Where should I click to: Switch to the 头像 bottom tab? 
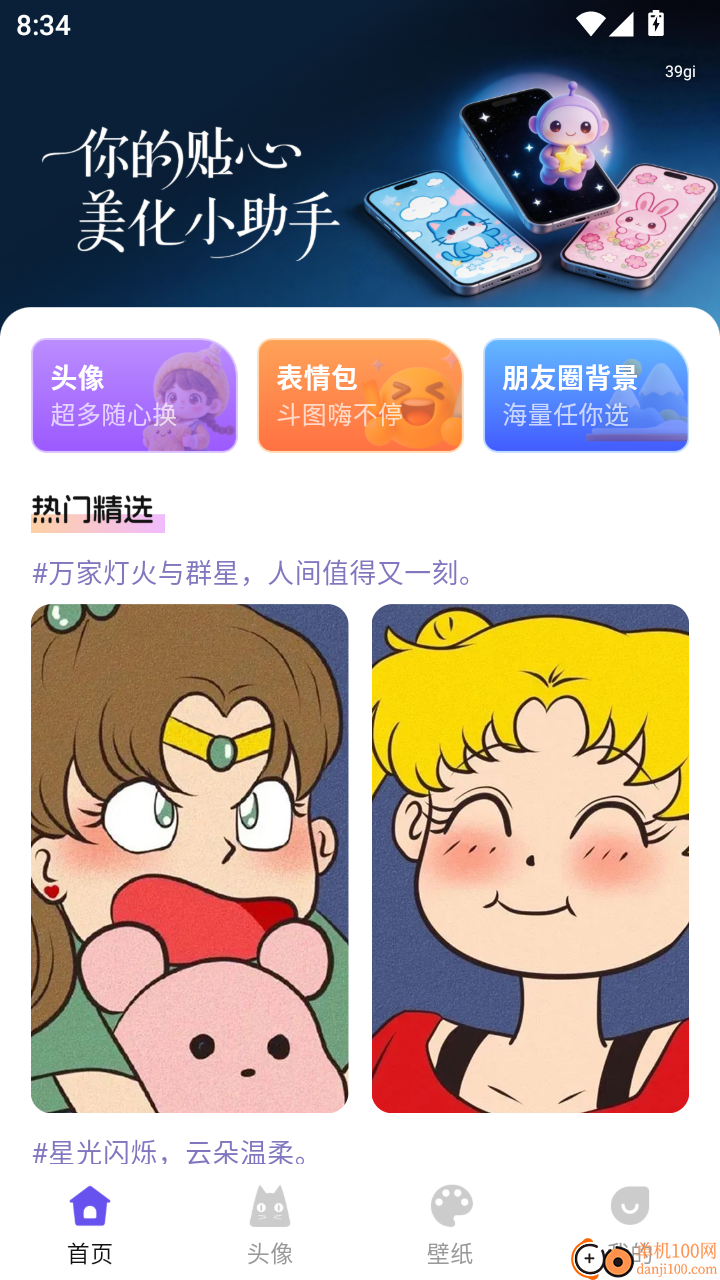pyautogui.click(x=270, y=1225)
